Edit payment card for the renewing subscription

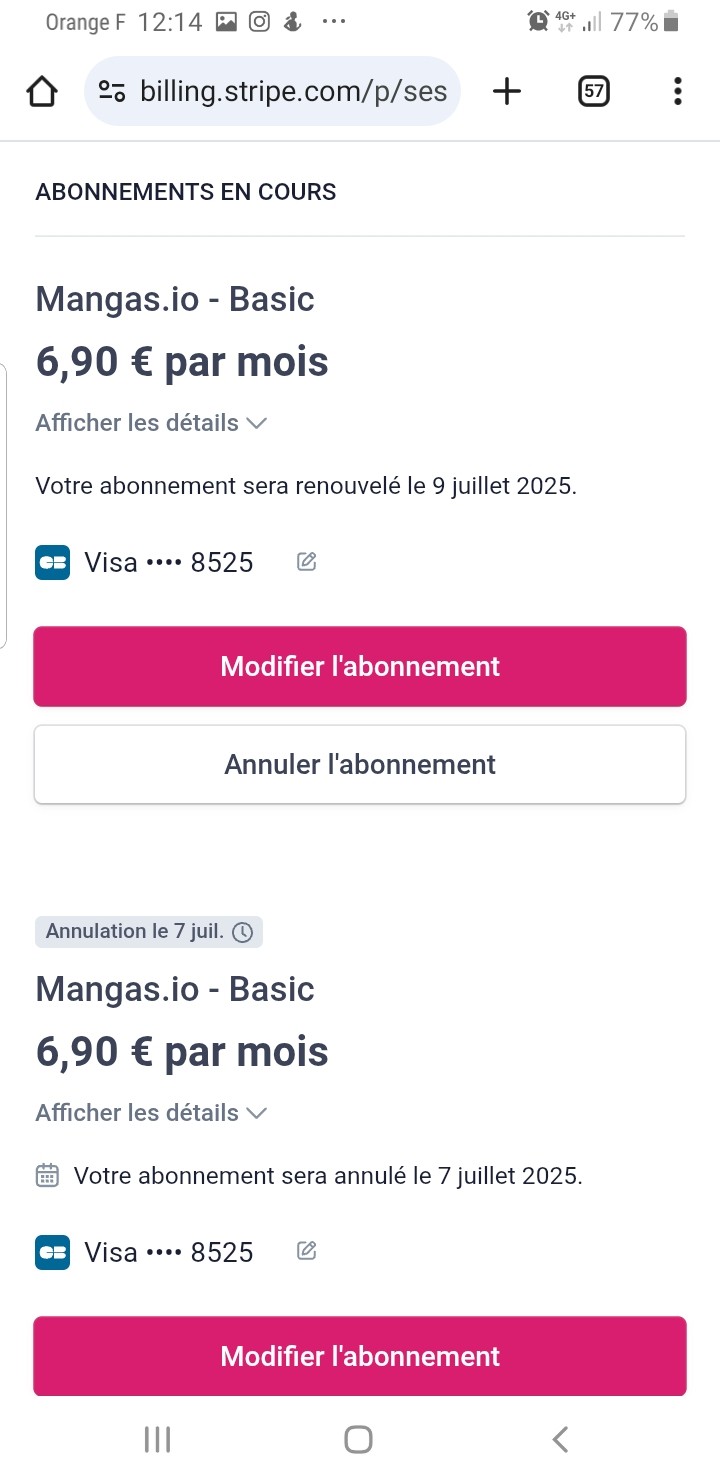click(x=307, y=562)
